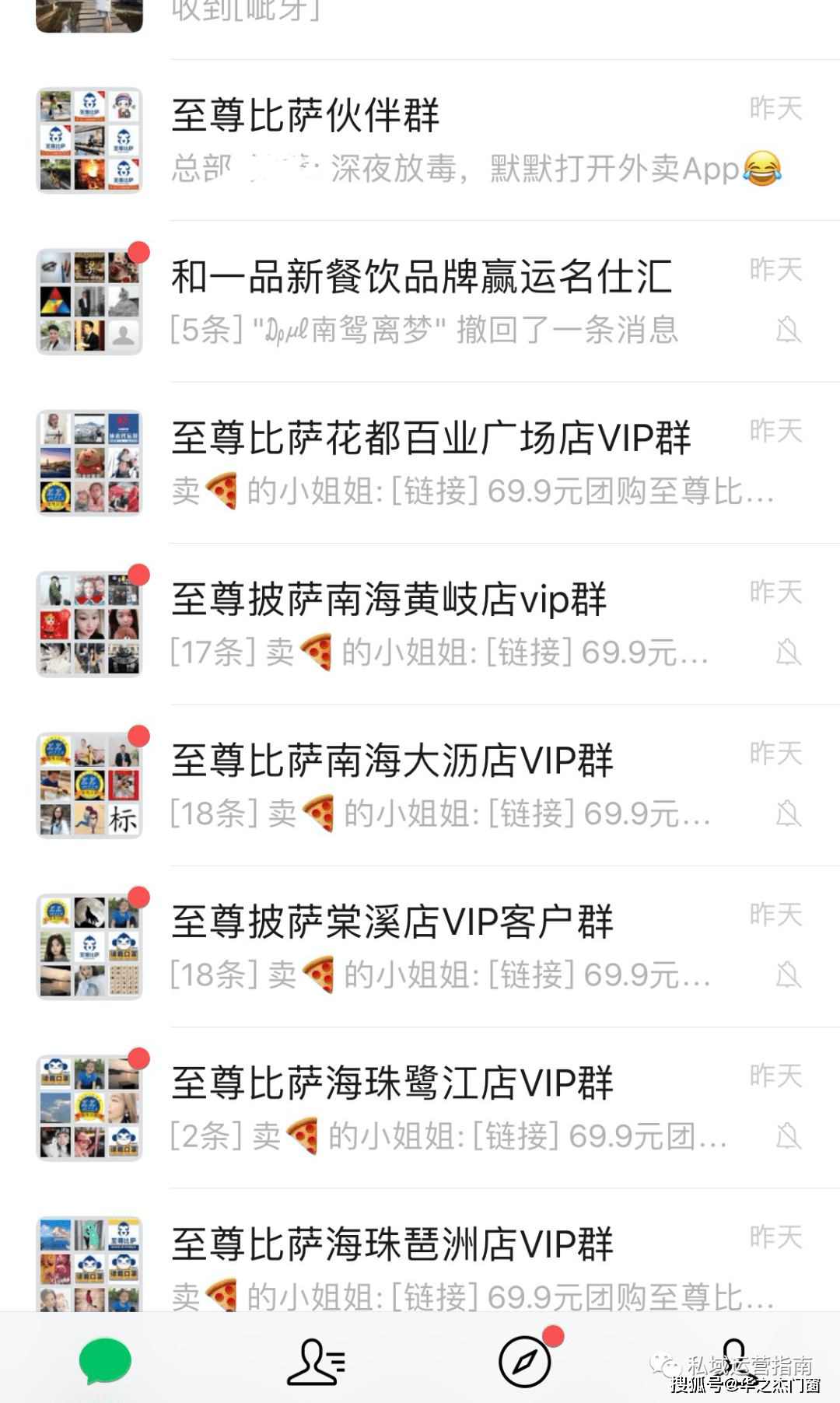Switch to the Contacts tab
The image size is (840, 1403).
315,1361
